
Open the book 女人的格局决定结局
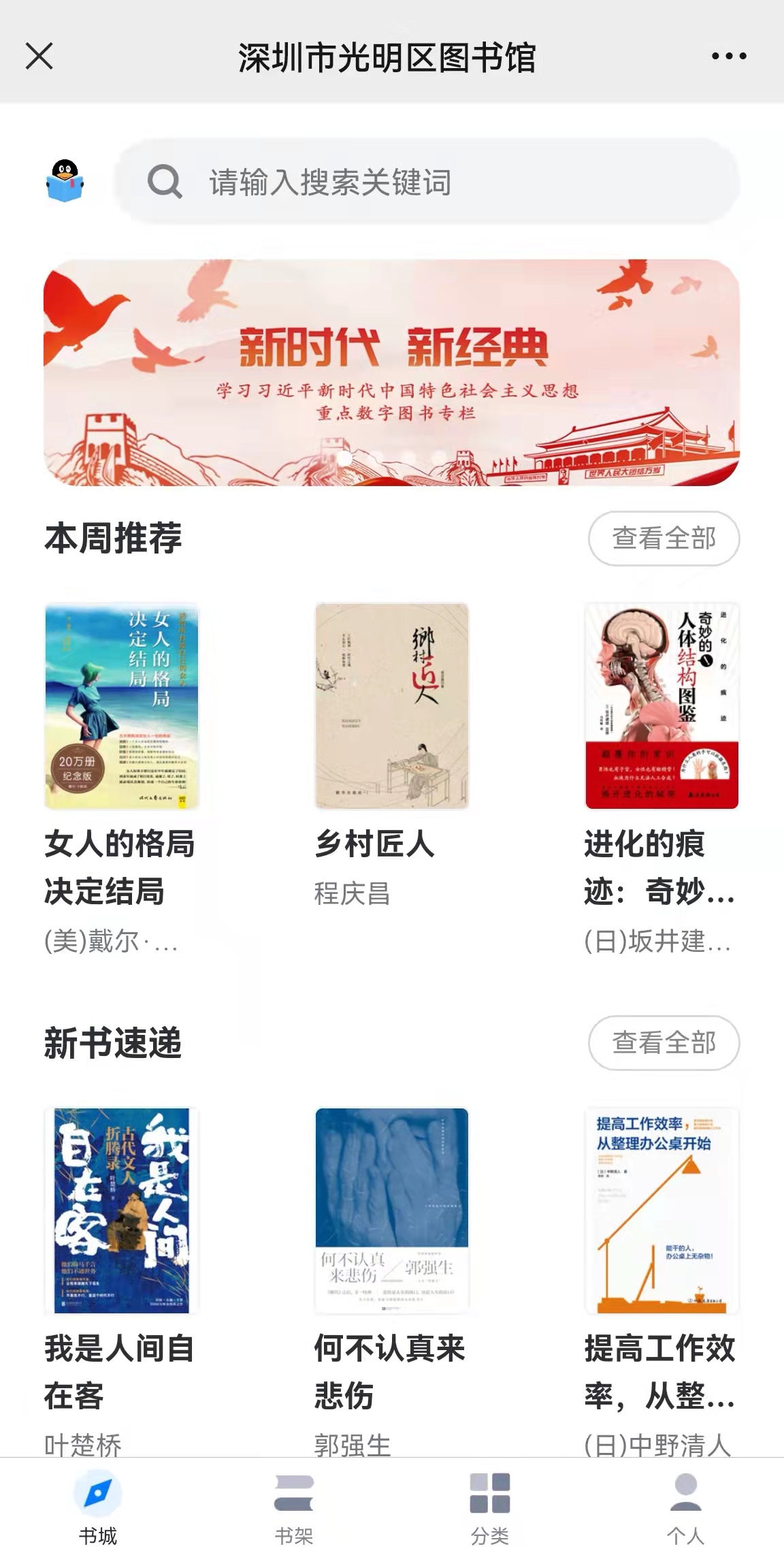[x=122, y=706]
